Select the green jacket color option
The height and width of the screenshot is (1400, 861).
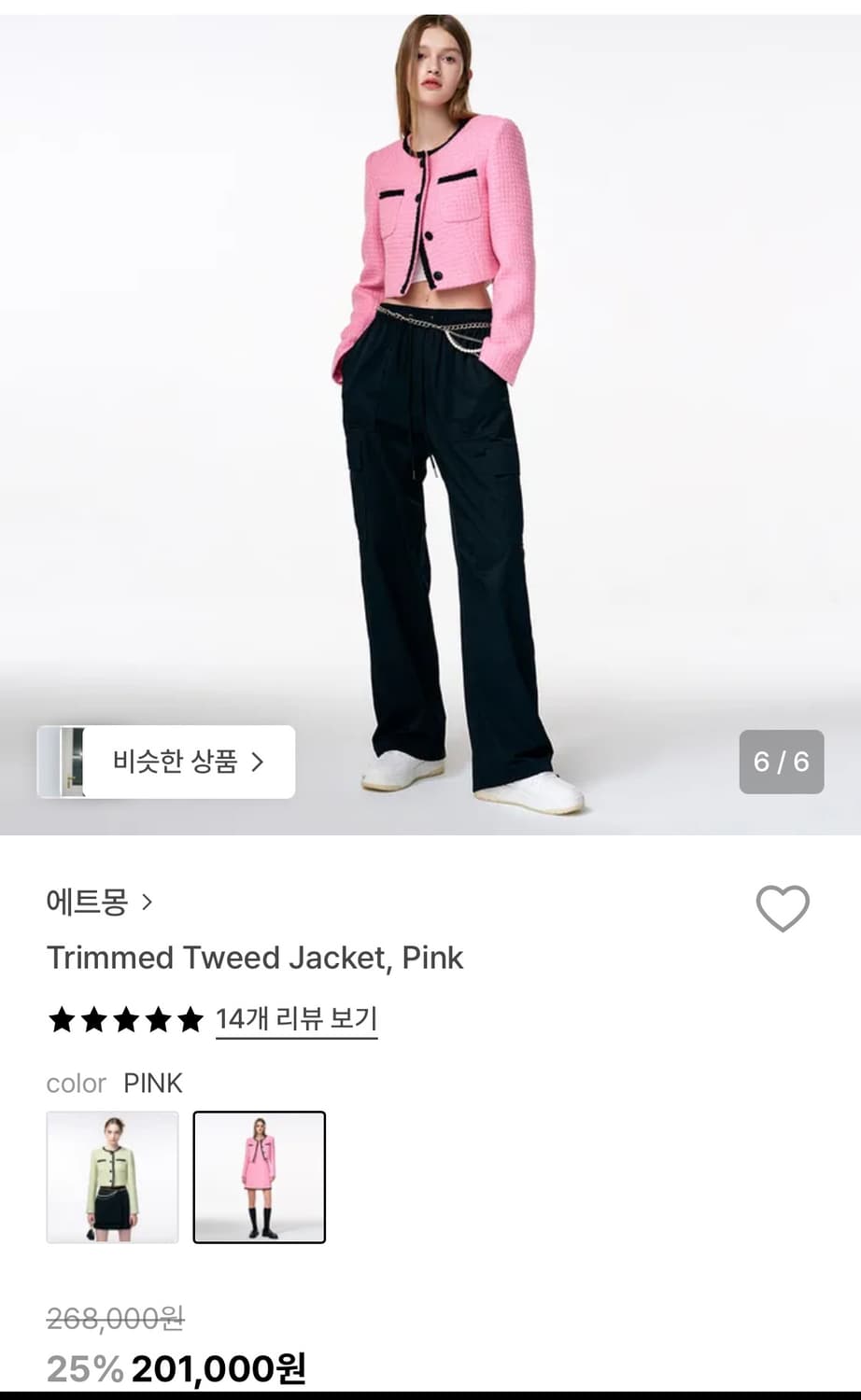click(112, 1178)
